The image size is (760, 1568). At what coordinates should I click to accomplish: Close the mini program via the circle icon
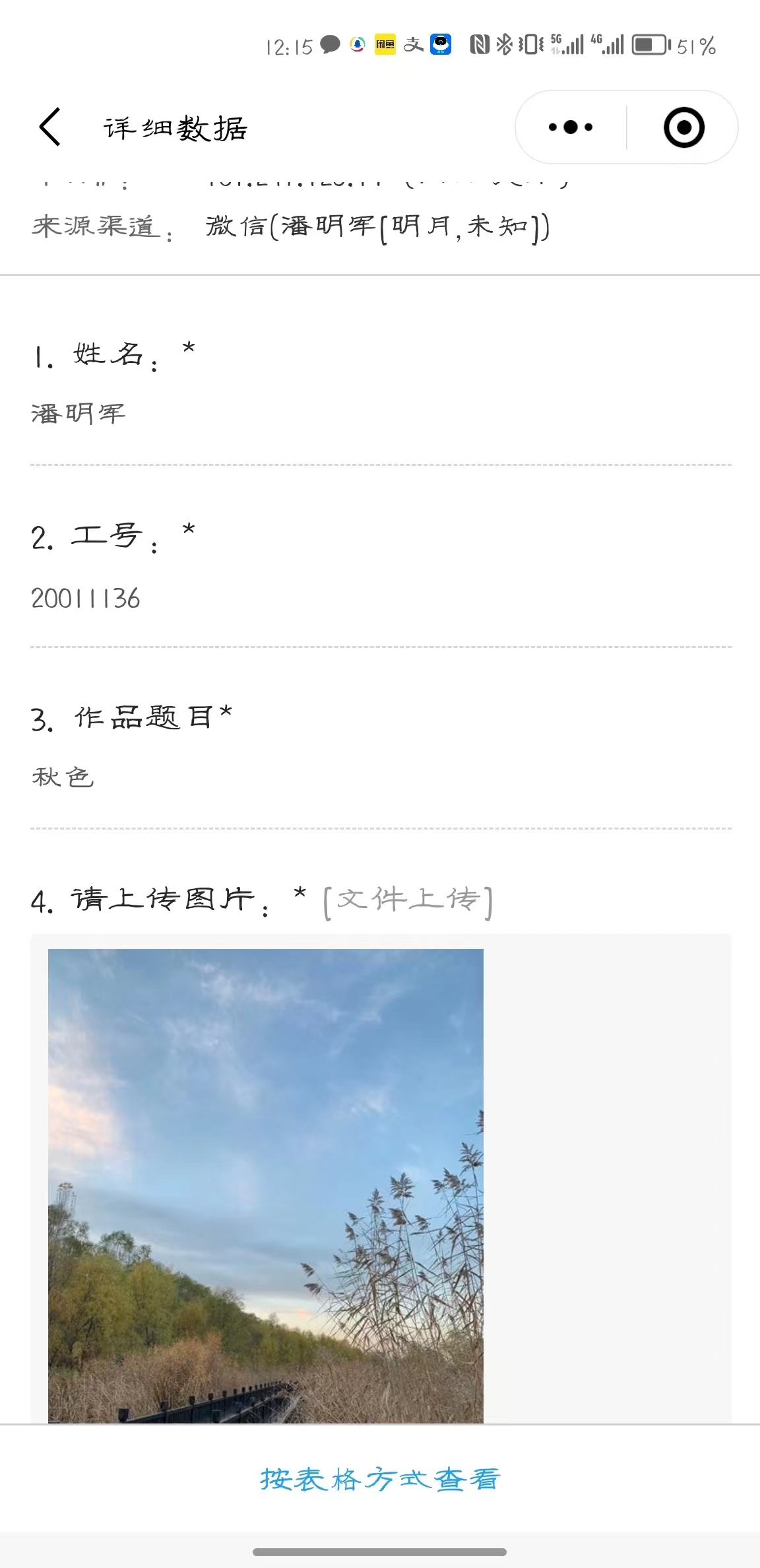tap(683, 127)
